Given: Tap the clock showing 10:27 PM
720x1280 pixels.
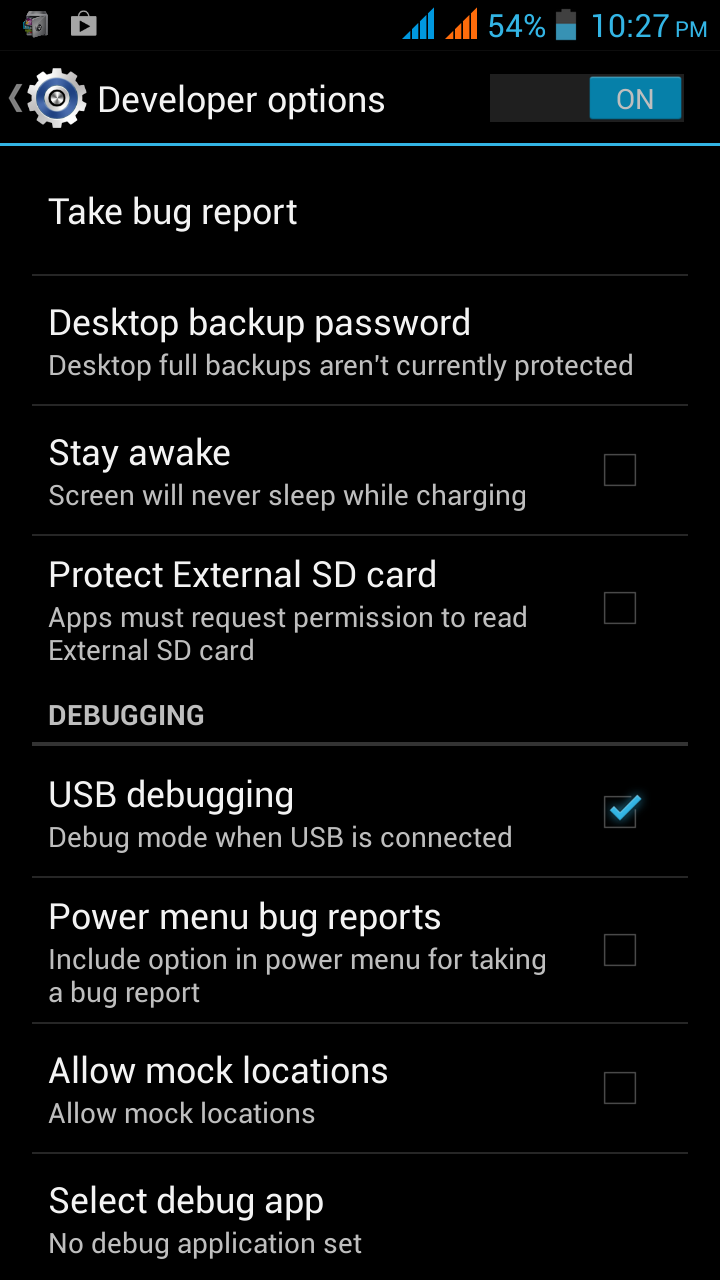Looking at the screenshot, I should coord(640,25).
